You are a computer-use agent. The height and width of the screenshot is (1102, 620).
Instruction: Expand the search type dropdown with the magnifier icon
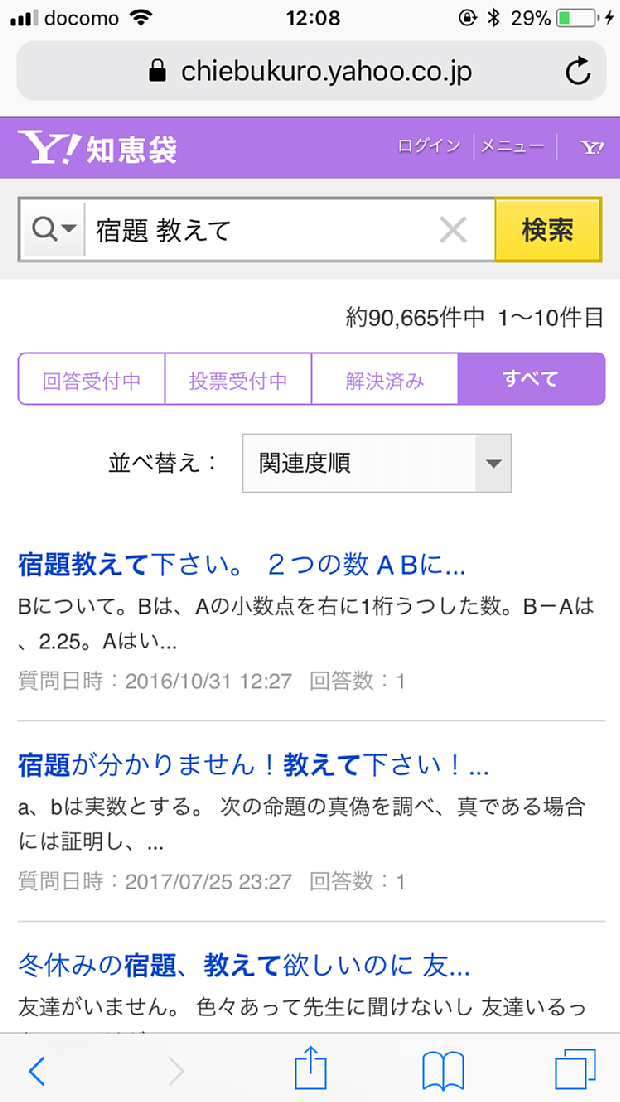tap(54, 230)
